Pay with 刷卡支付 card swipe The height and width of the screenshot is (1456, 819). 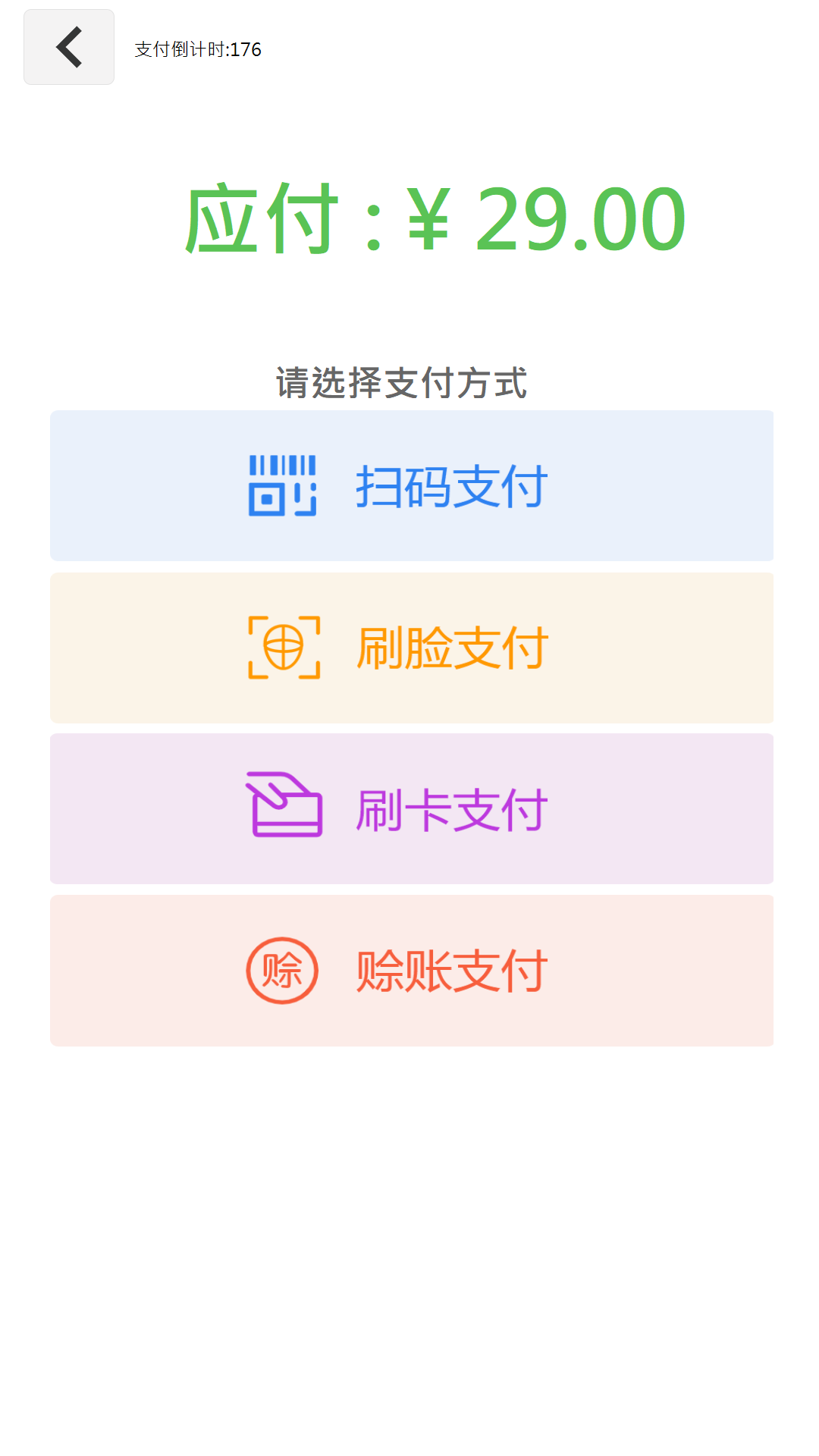click(412, 808)
